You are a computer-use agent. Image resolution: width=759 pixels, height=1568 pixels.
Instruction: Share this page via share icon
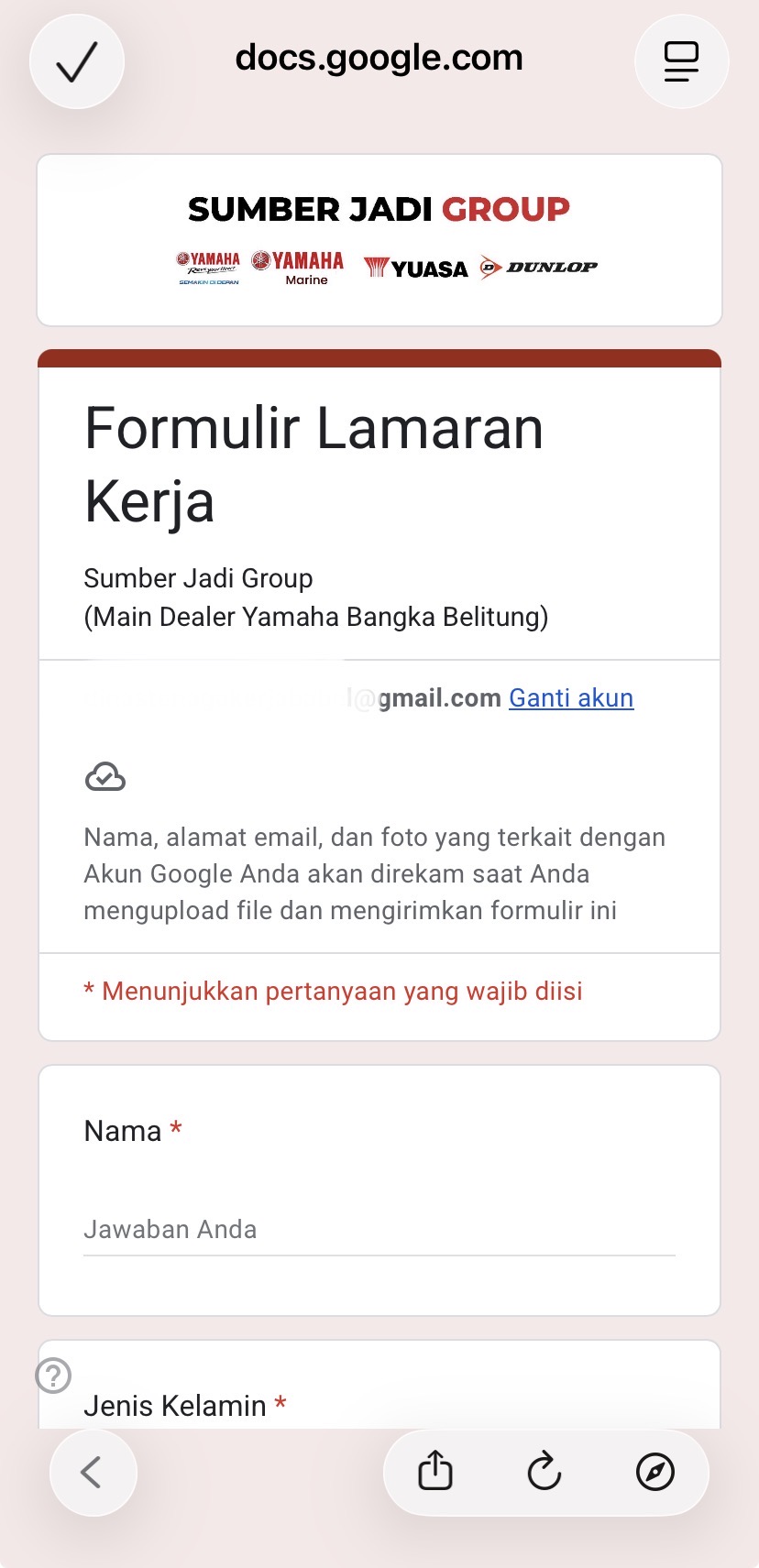pos(435,1473)
